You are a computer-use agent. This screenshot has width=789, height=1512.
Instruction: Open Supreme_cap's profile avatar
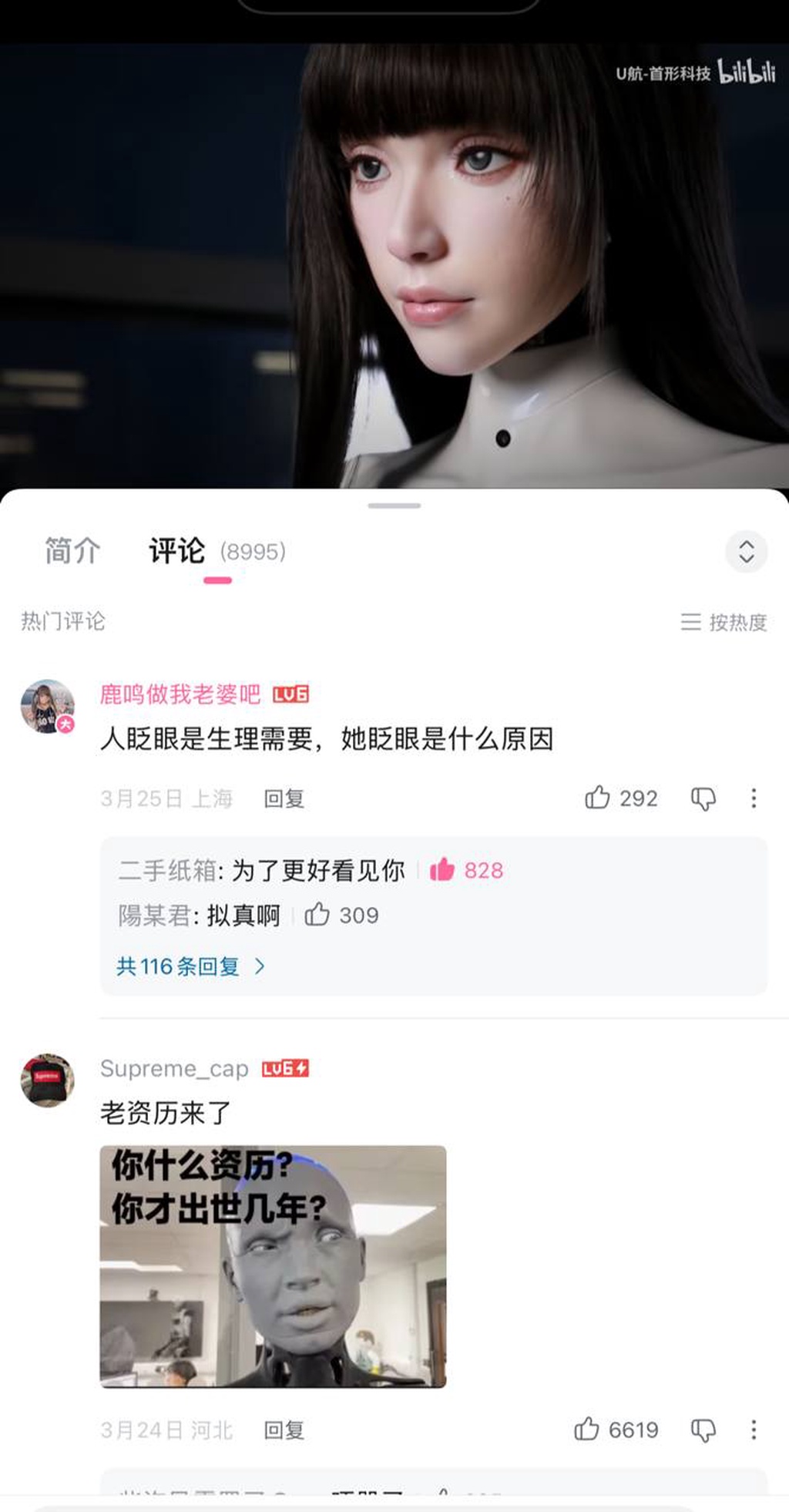[x=47, y=1080]
